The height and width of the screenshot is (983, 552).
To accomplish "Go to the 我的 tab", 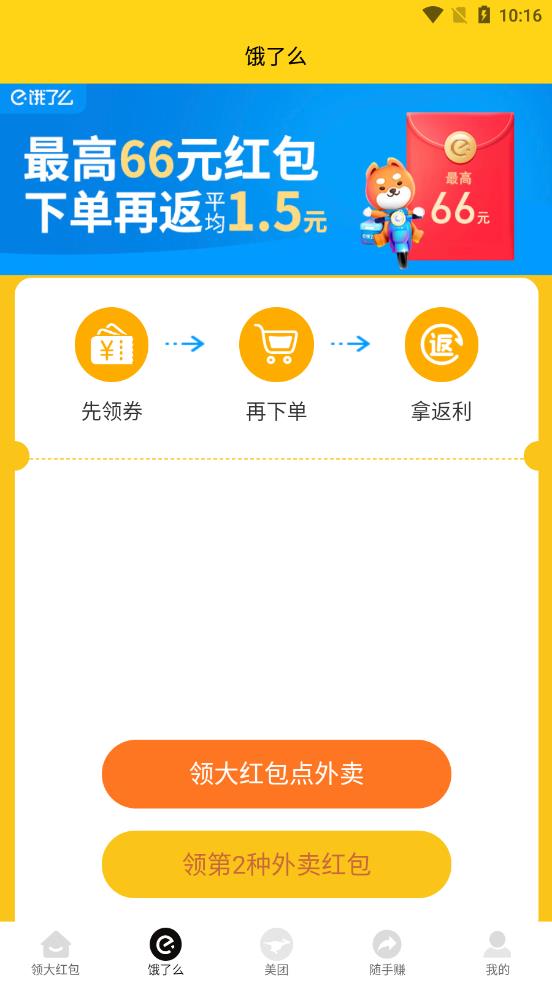I will pos(497,953).
